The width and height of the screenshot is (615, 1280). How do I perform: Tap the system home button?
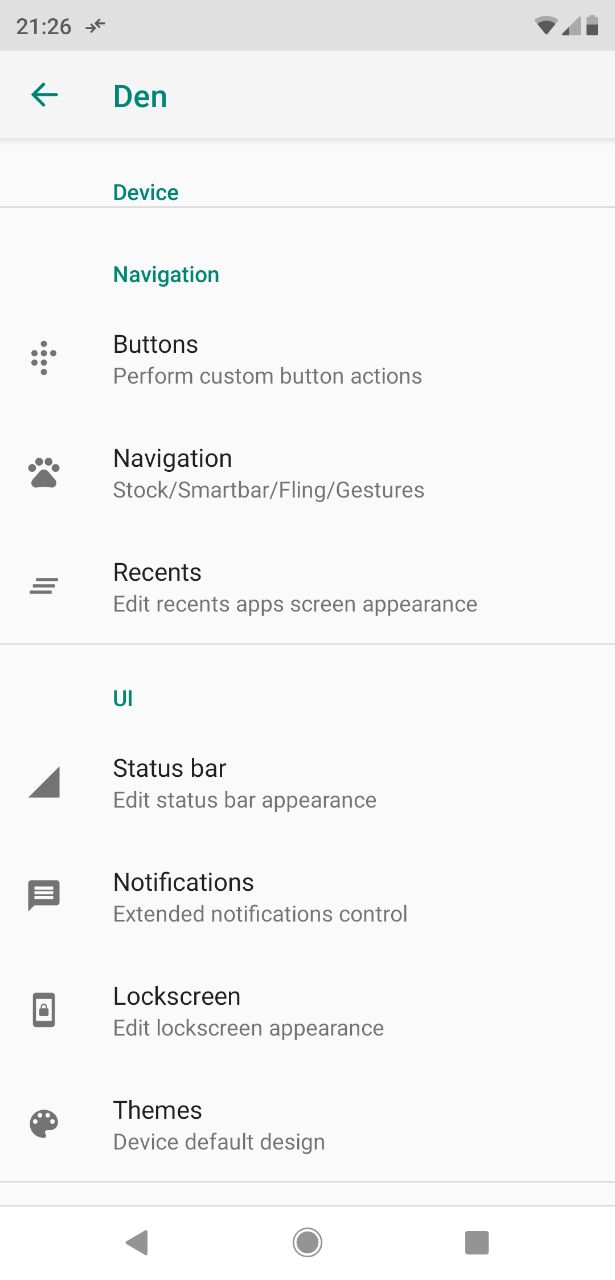click(x=307, y=1242)
